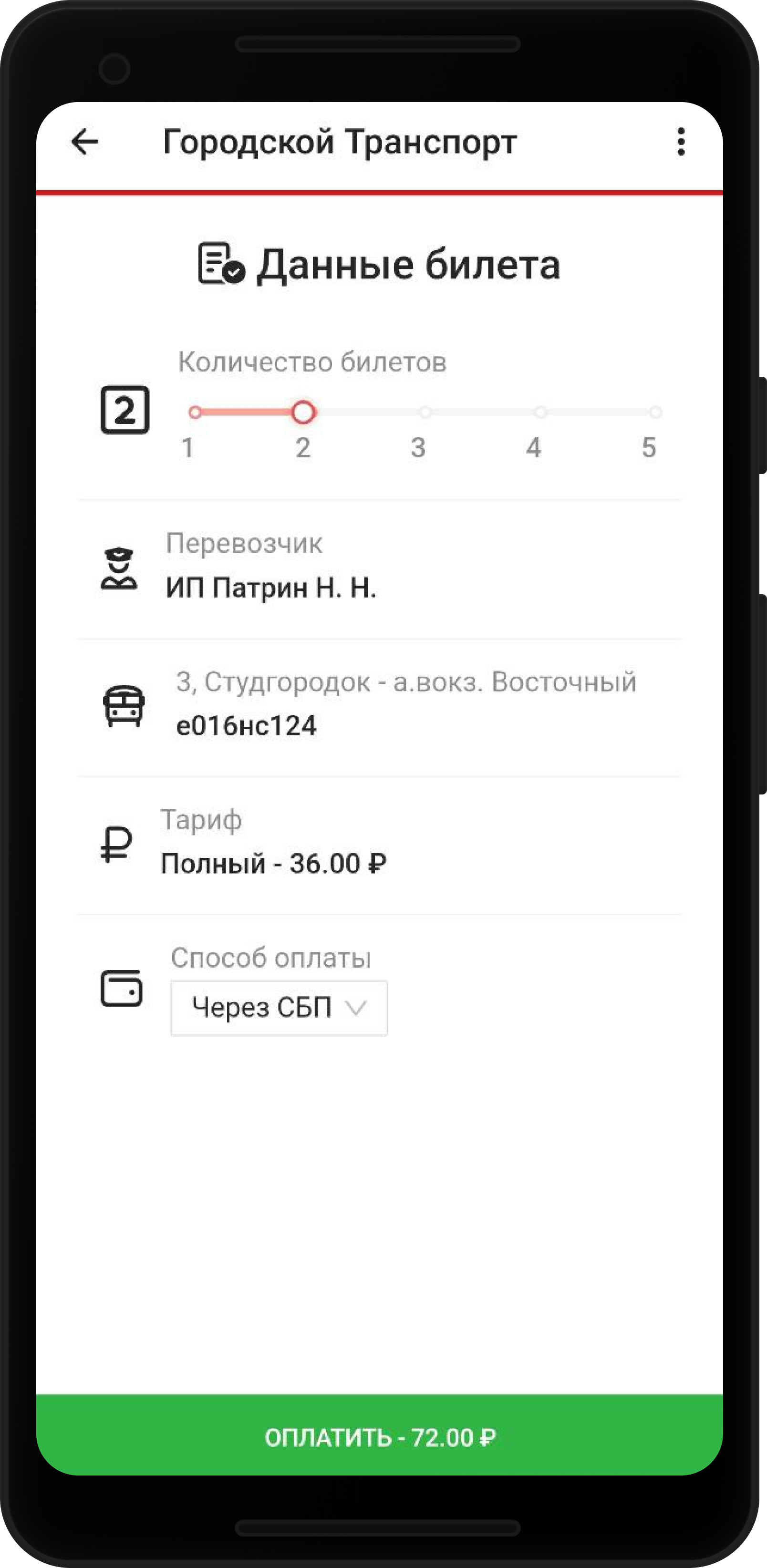Image resolution: width=767 pixels, height=1568 pixels.
Task: Set ticket quantity to 3 on slider
Action: [x=425, y=413]
